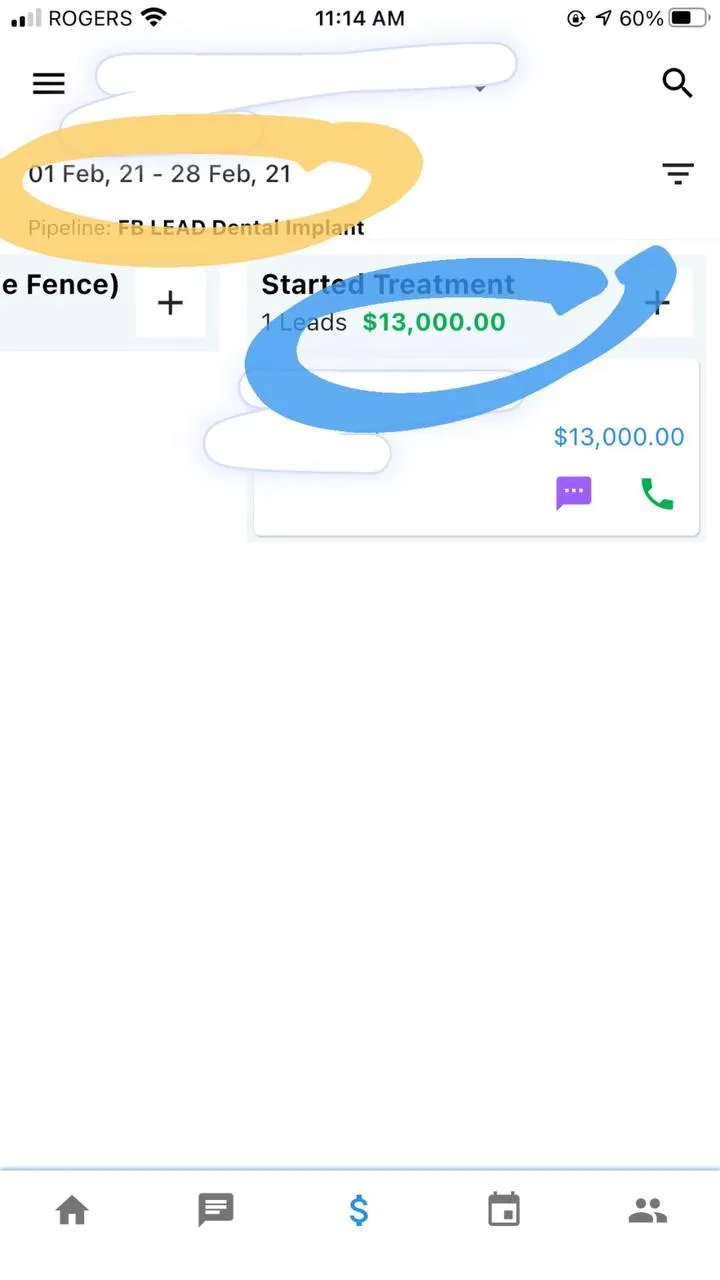720x1280 pixels.
Task: Go to the Home tab
Action: [72, 1211]
